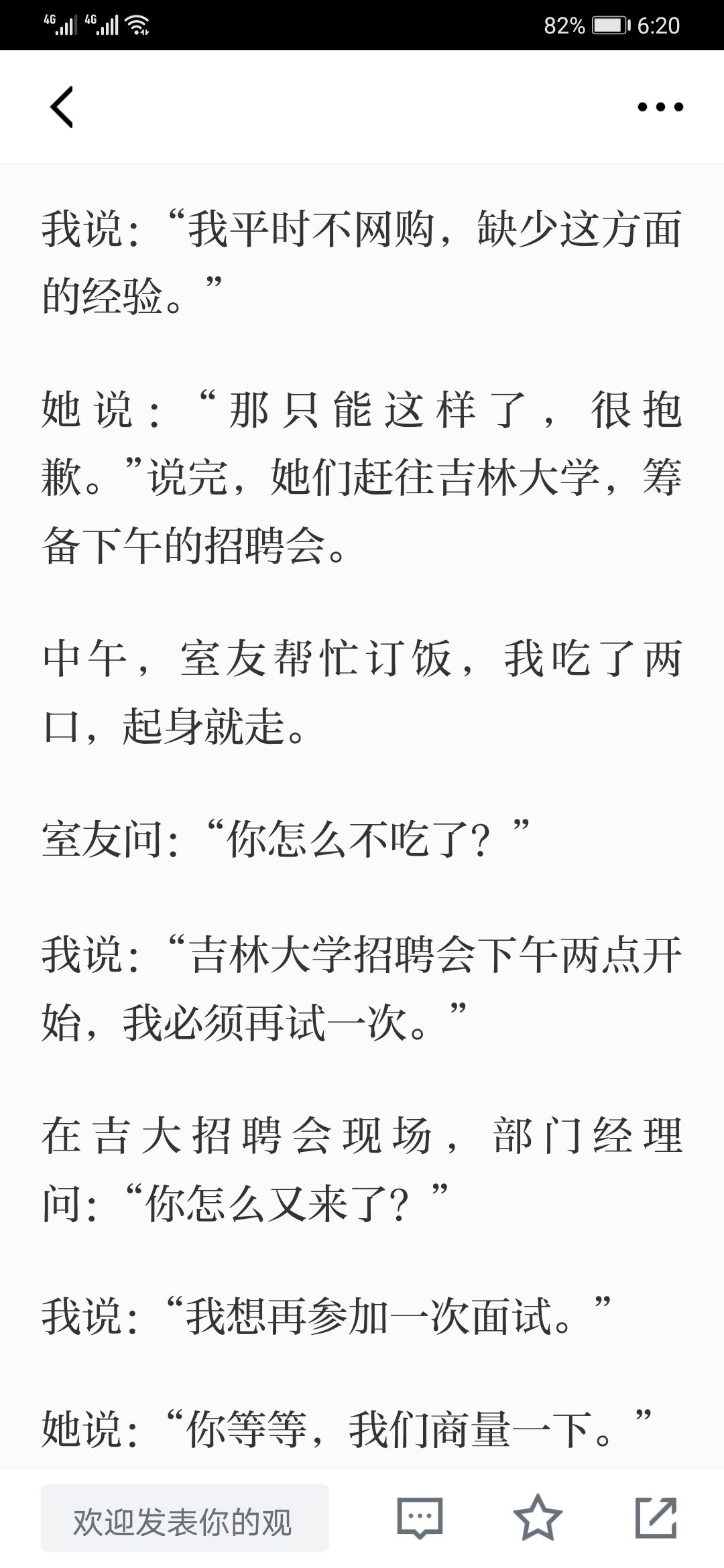
Task: Bookmark the article with the star icon
Action: click(x=538, y=1517)
